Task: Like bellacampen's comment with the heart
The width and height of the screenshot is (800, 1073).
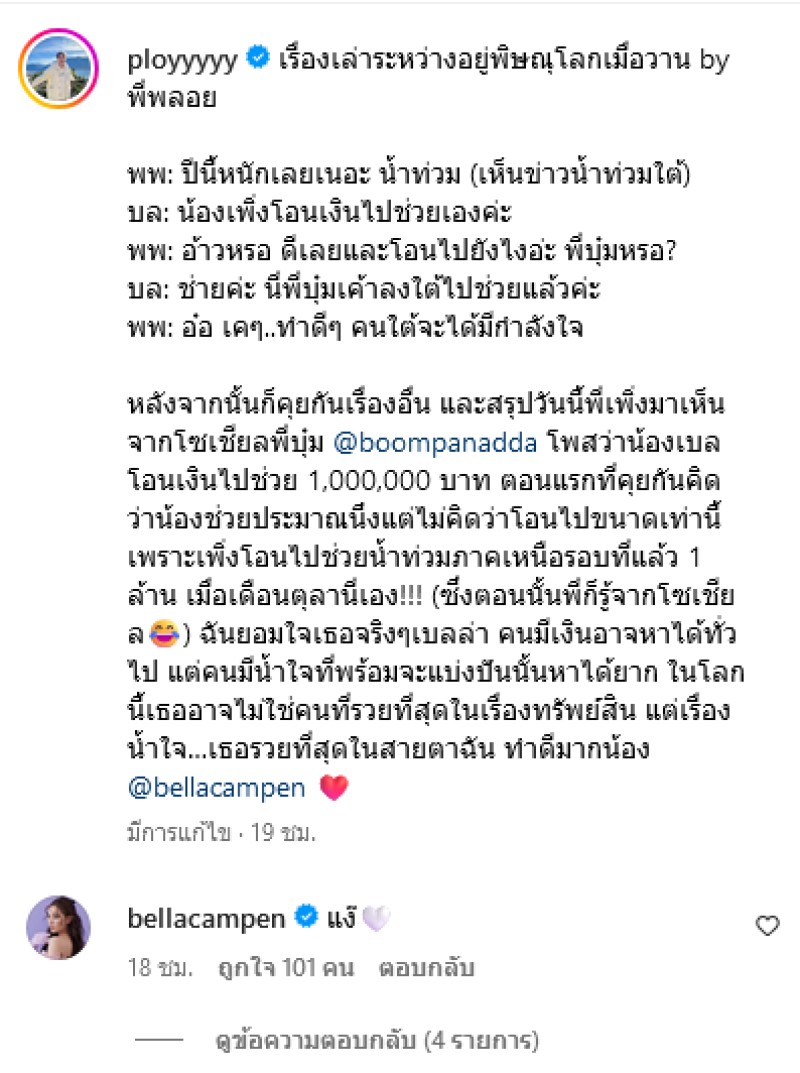Action: pyautogui.click(x=767, y=926)
